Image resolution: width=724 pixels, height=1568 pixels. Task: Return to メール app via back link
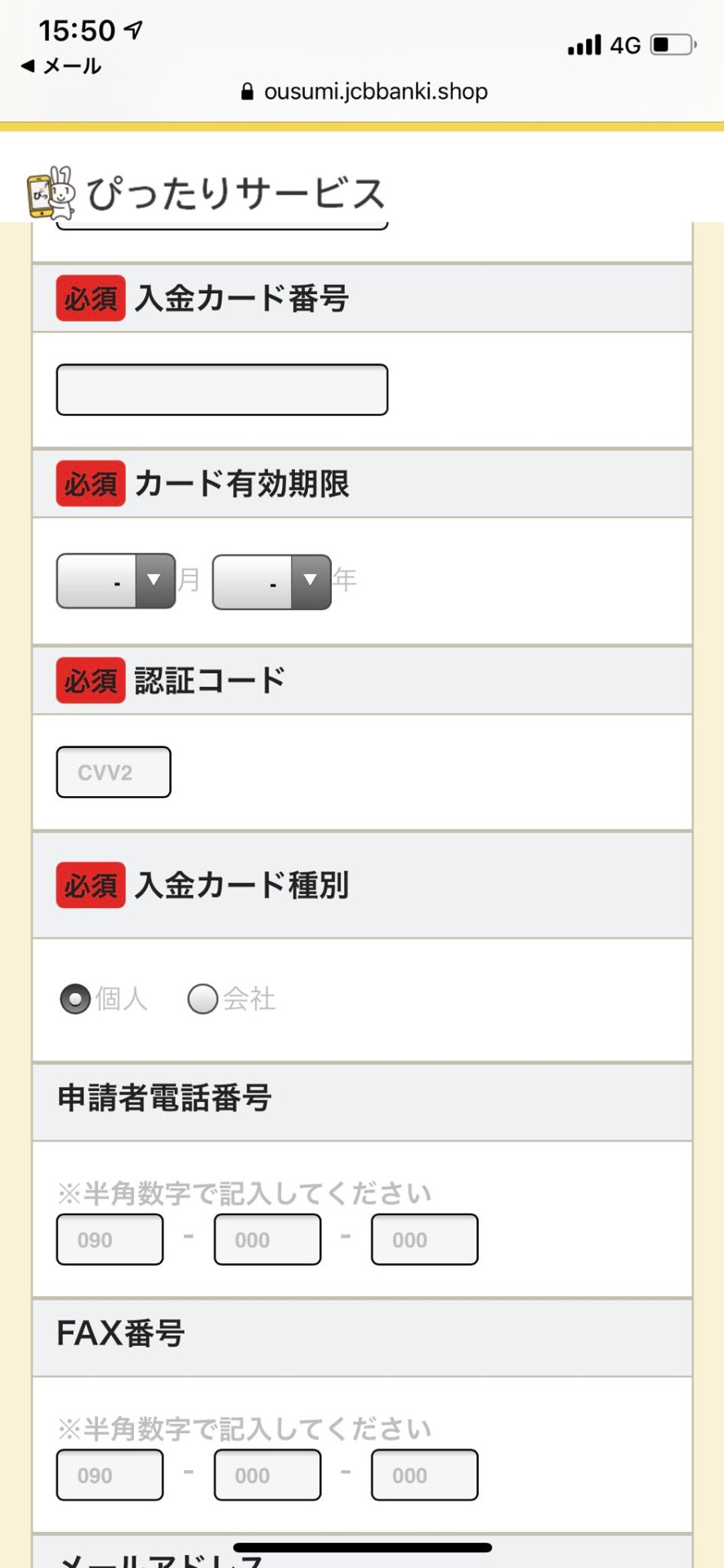[60, 66]
